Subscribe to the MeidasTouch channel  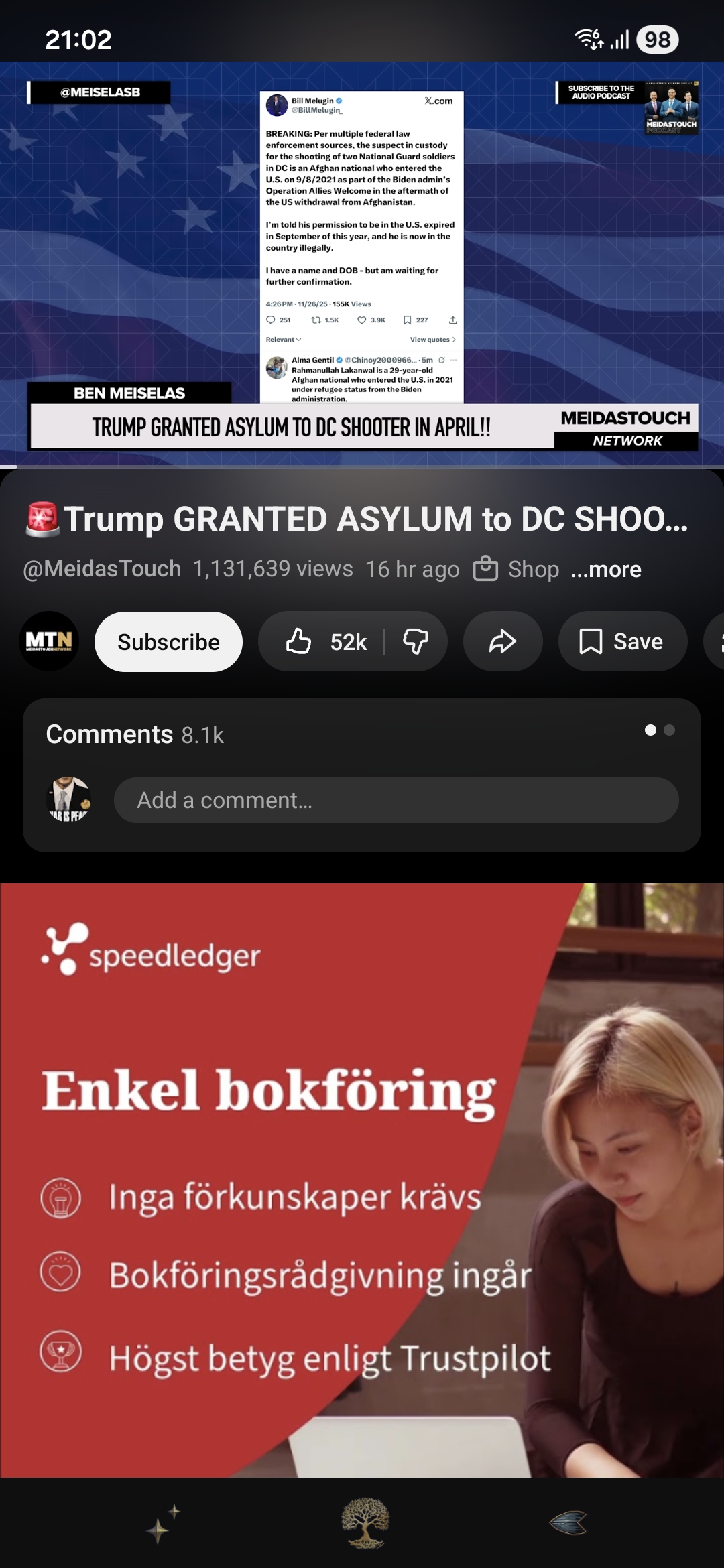coord(168,642)
